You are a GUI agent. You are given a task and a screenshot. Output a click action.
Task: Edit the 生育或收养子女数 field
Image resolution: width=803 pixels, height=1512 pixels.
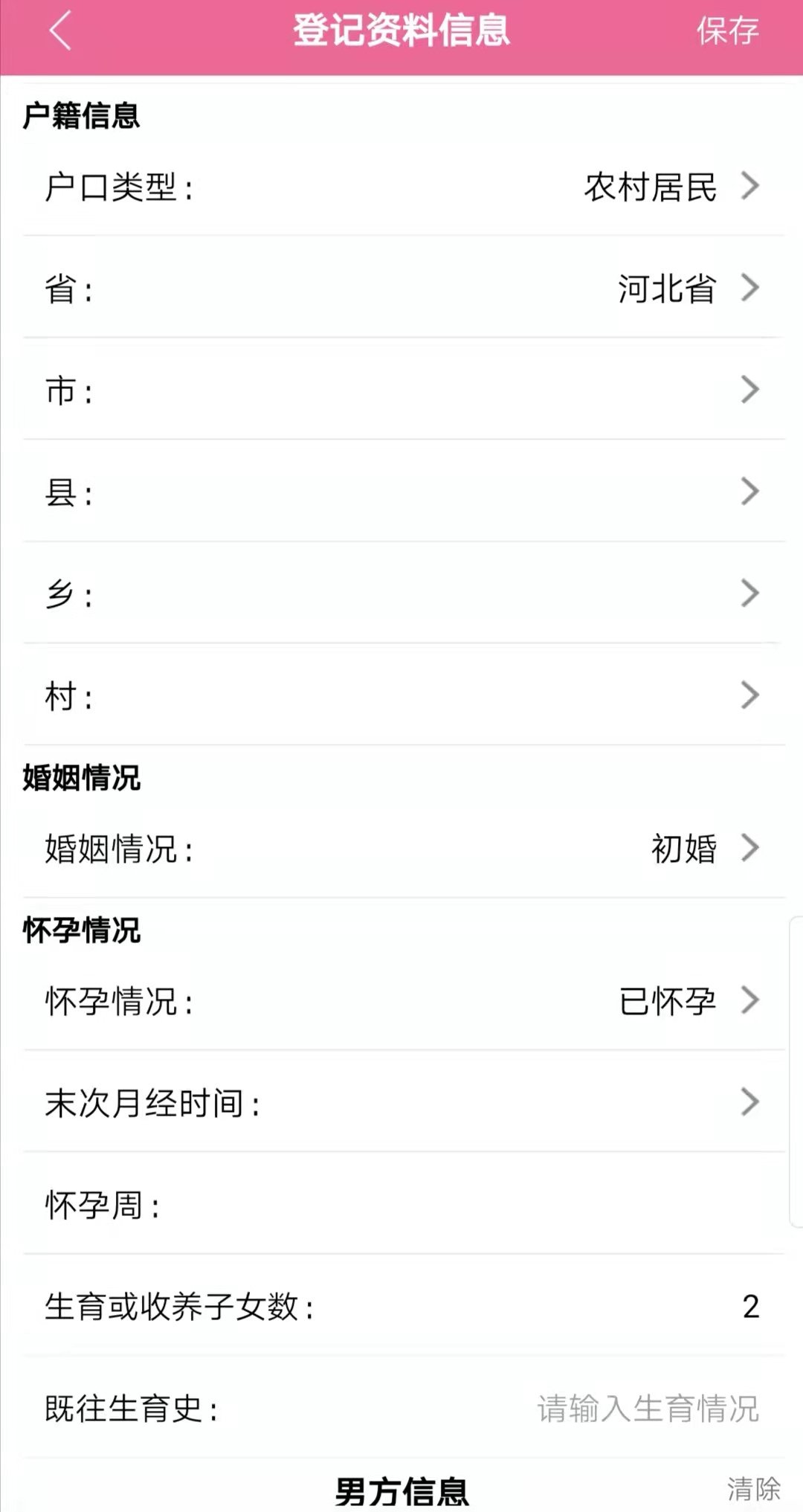749,1307
